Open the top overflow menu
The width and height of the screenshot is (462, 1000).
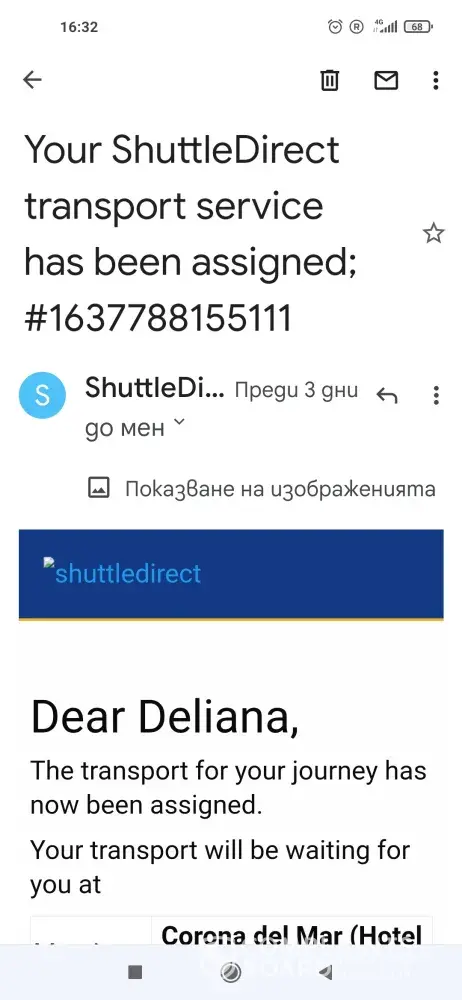point(435,80)
